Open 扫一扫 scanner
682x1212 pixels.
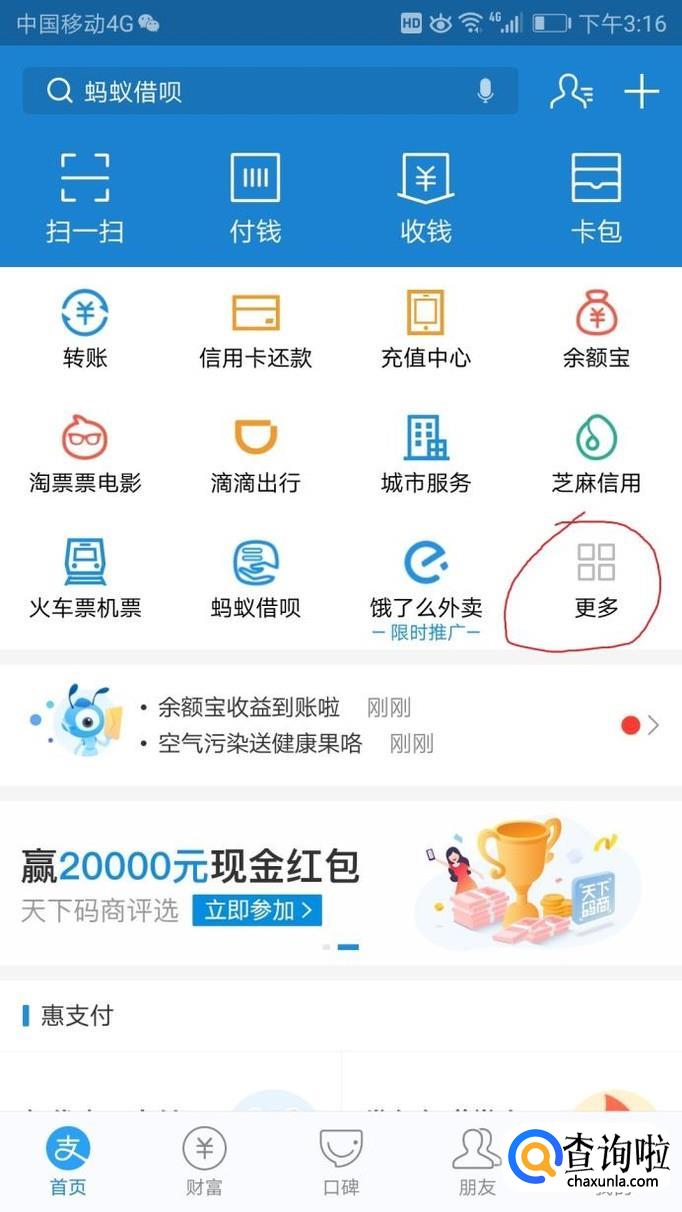[x=85, y=198]
